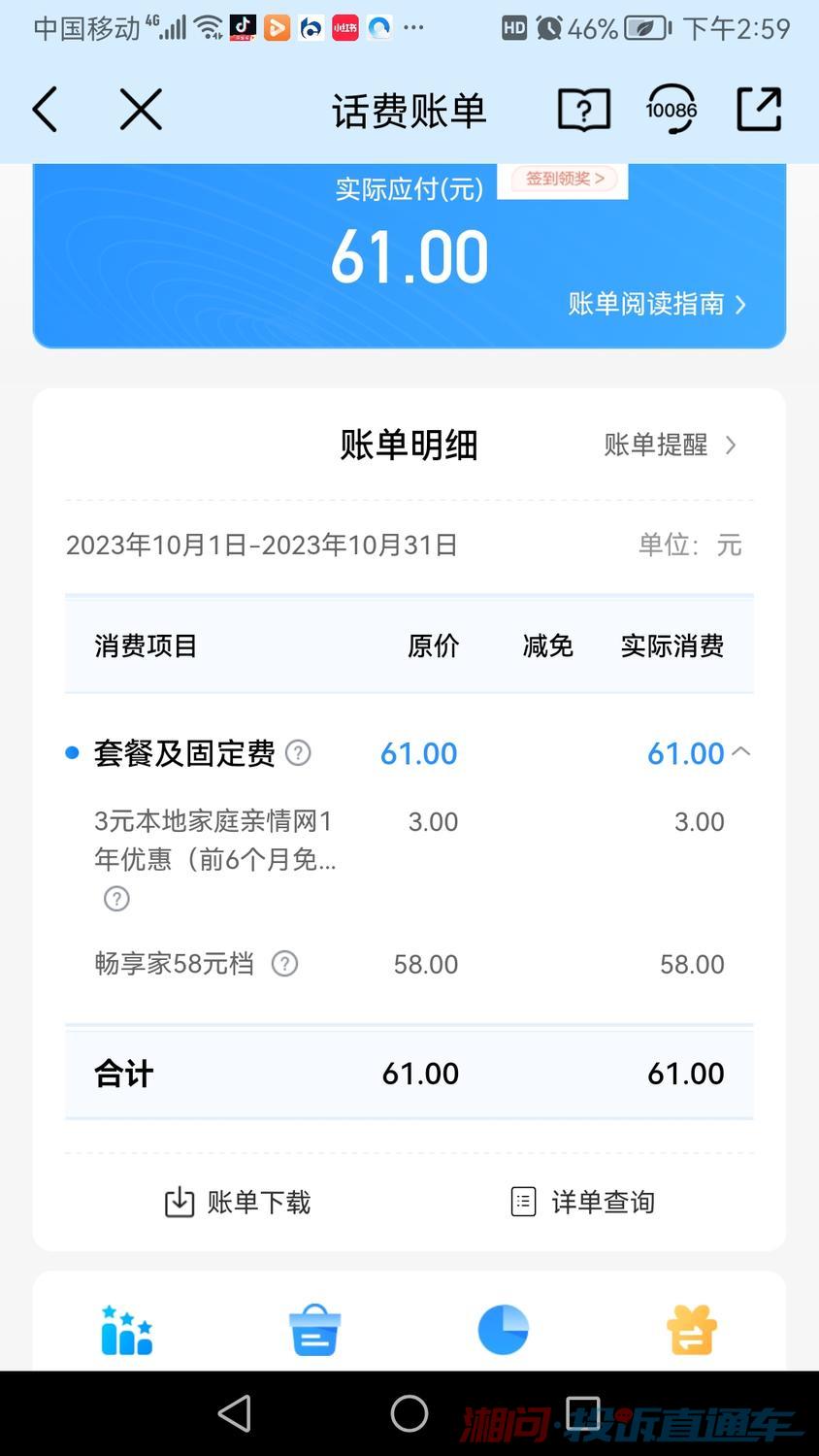Viewport: 819px width, 1456px height.
Task: Open the orange gift shortcut
Action: coord(691,1330)
